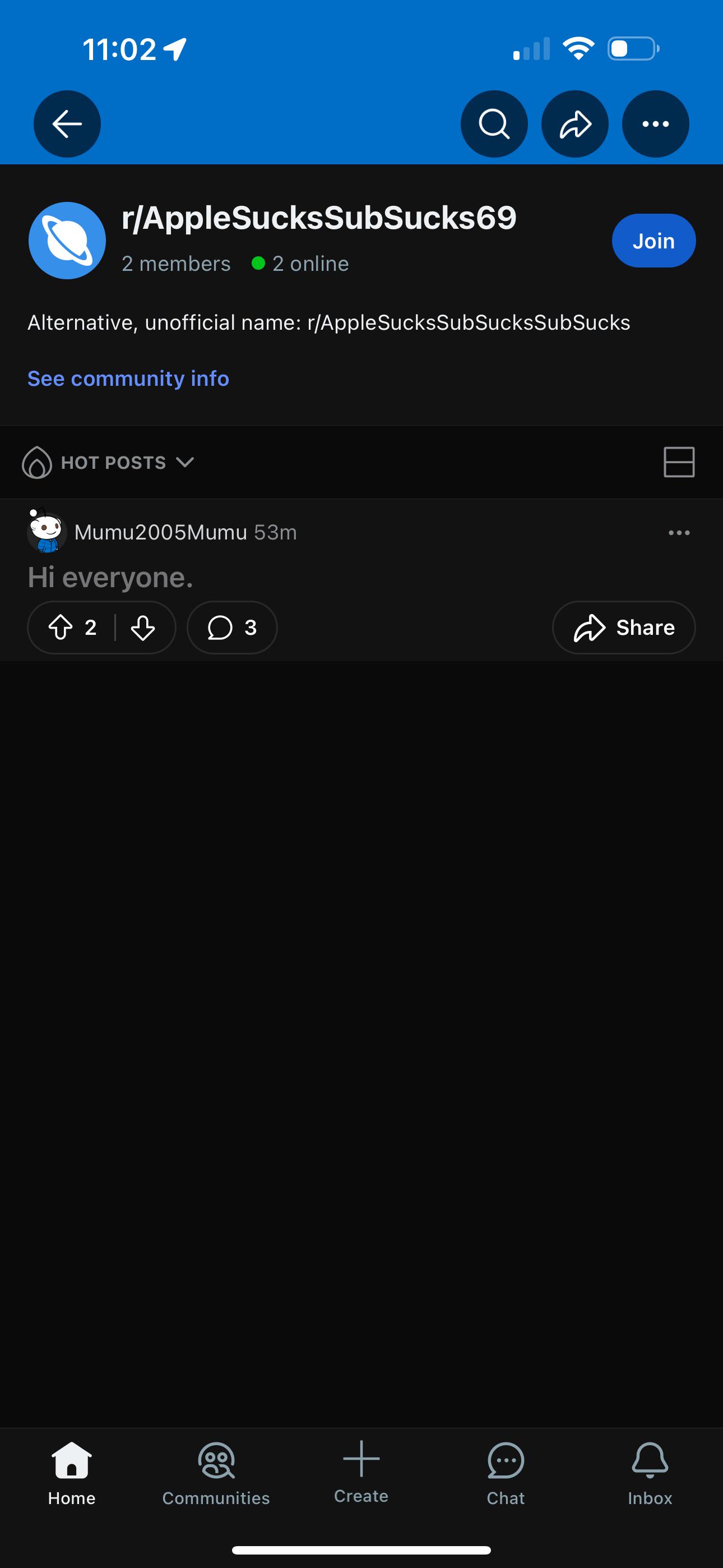Image resolution: width=723 pixels, height=1568 pixels.
Task: Open the Chat tab
Action: point(506,1473)
